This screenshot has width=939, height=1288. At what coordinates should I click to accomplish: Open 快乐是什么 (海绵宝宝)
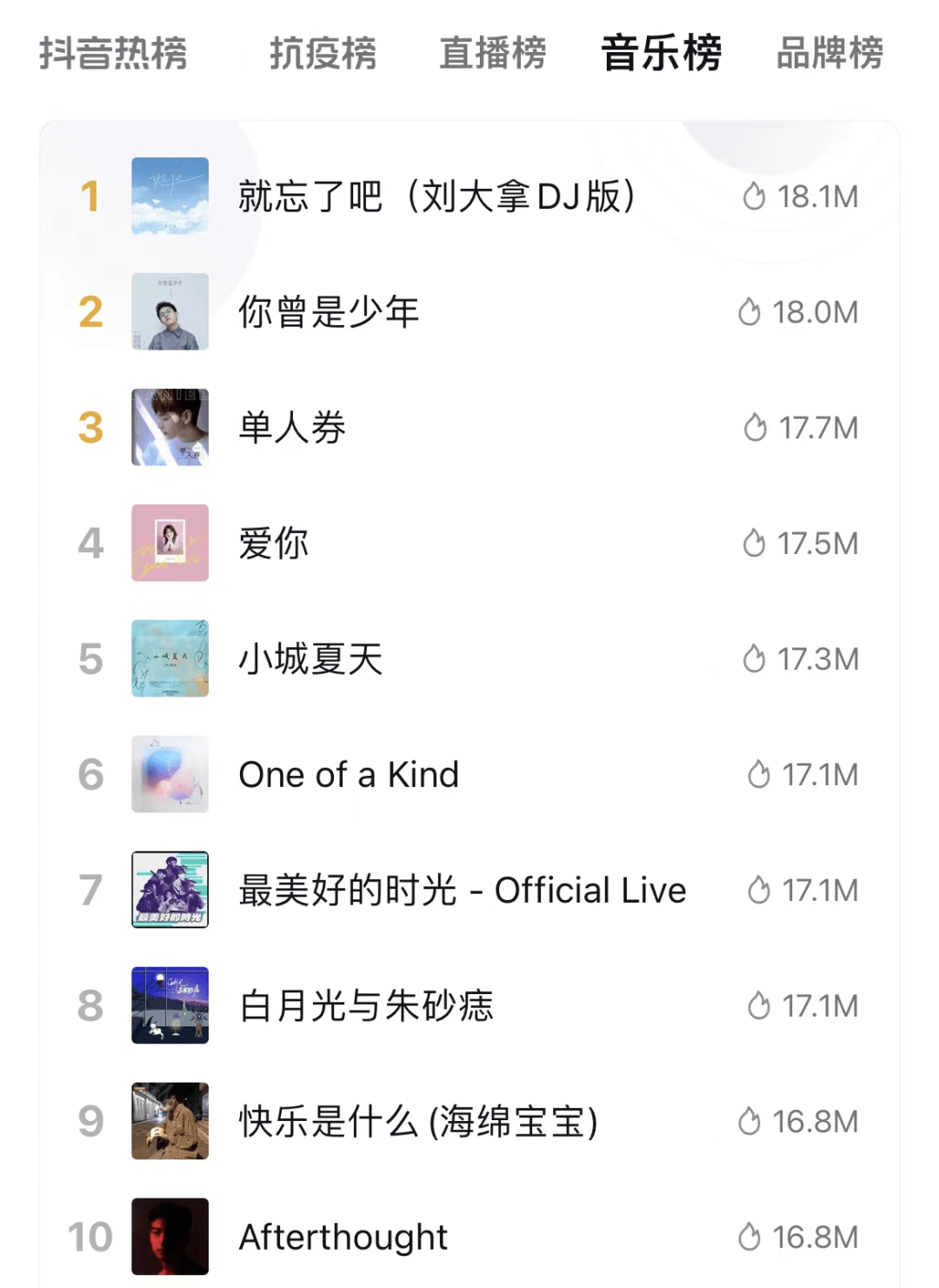pyautogui.click(x=418, y=1122)
